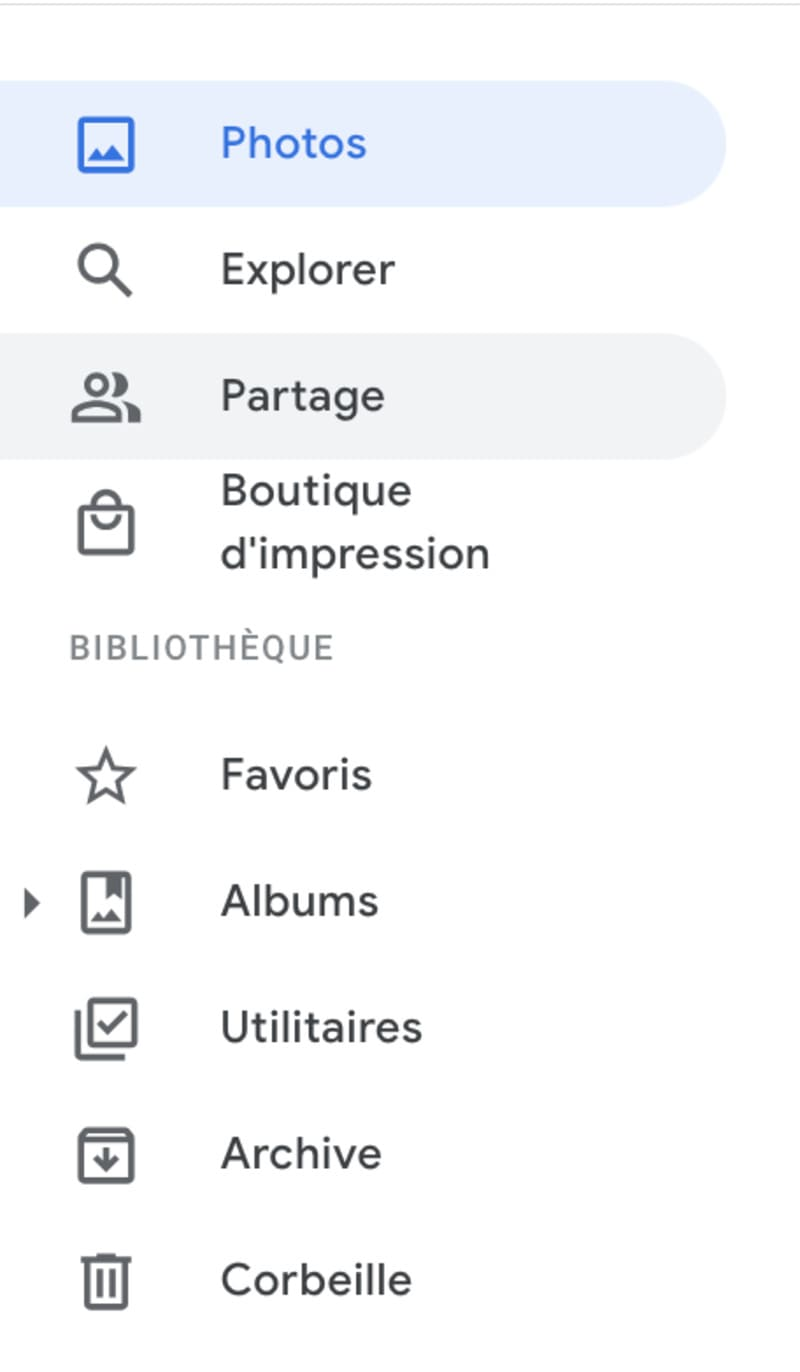Switch to the Photos section

click(x=292, y=143)
